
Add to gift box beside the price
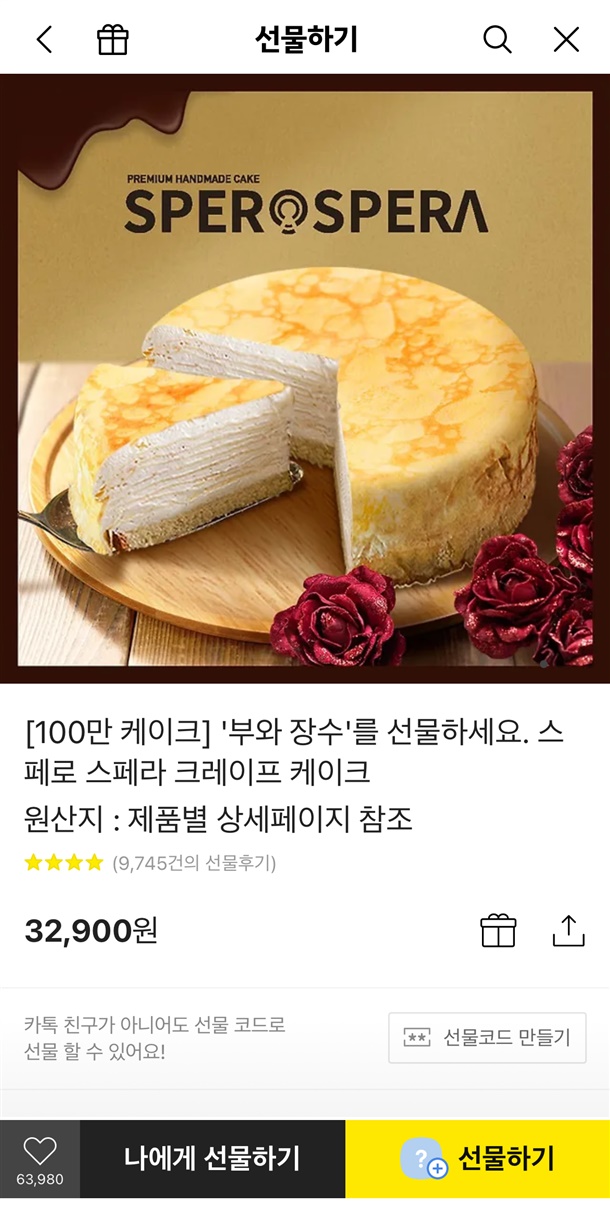498,931
